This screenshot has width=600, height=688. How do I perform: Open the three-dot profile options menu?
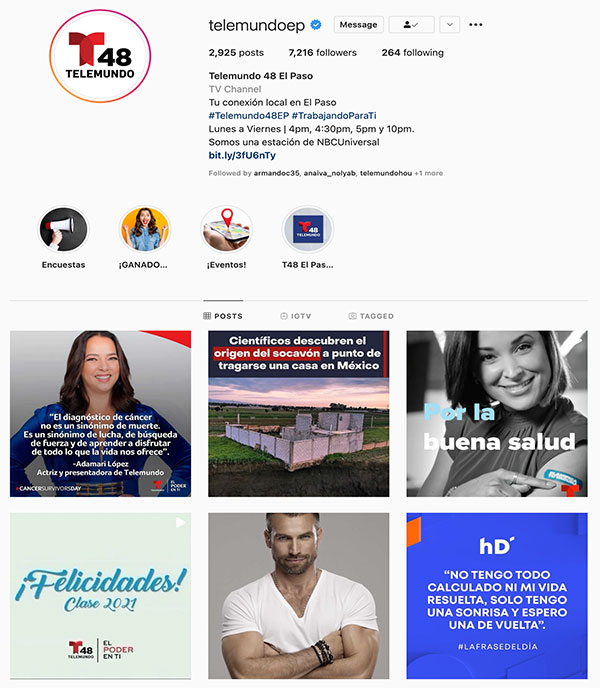click(x=476, y=25)
